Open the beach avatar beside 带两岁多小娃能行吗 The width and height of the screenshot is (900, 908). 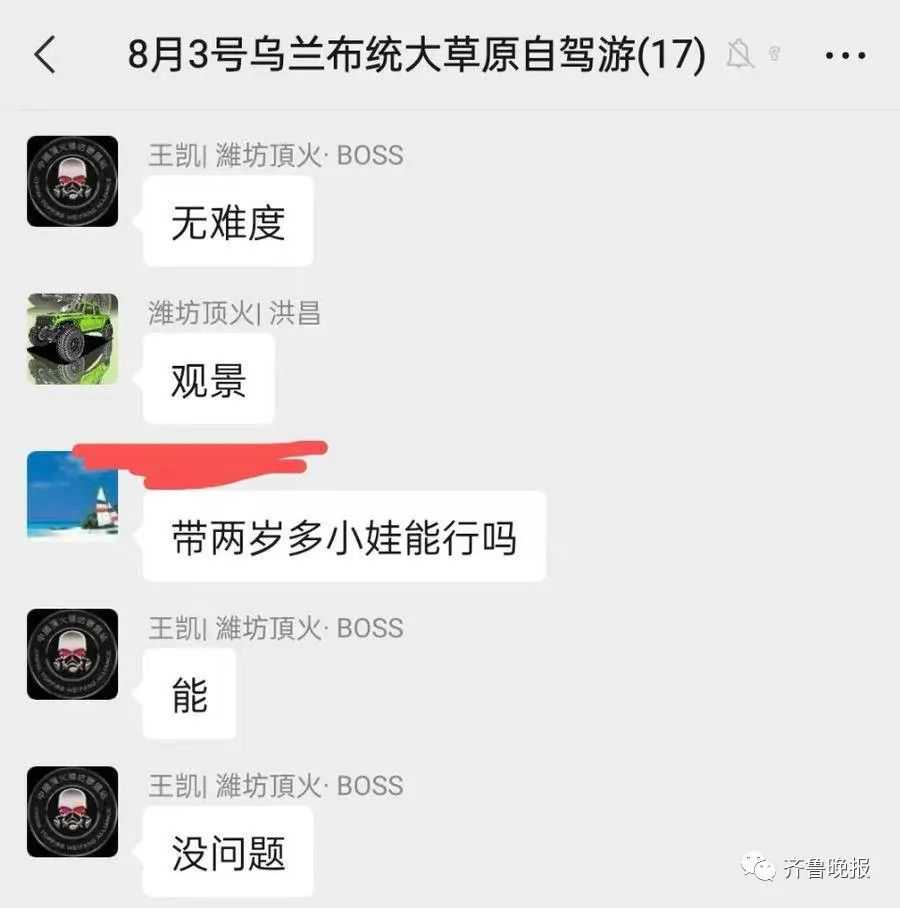point(72,495)
